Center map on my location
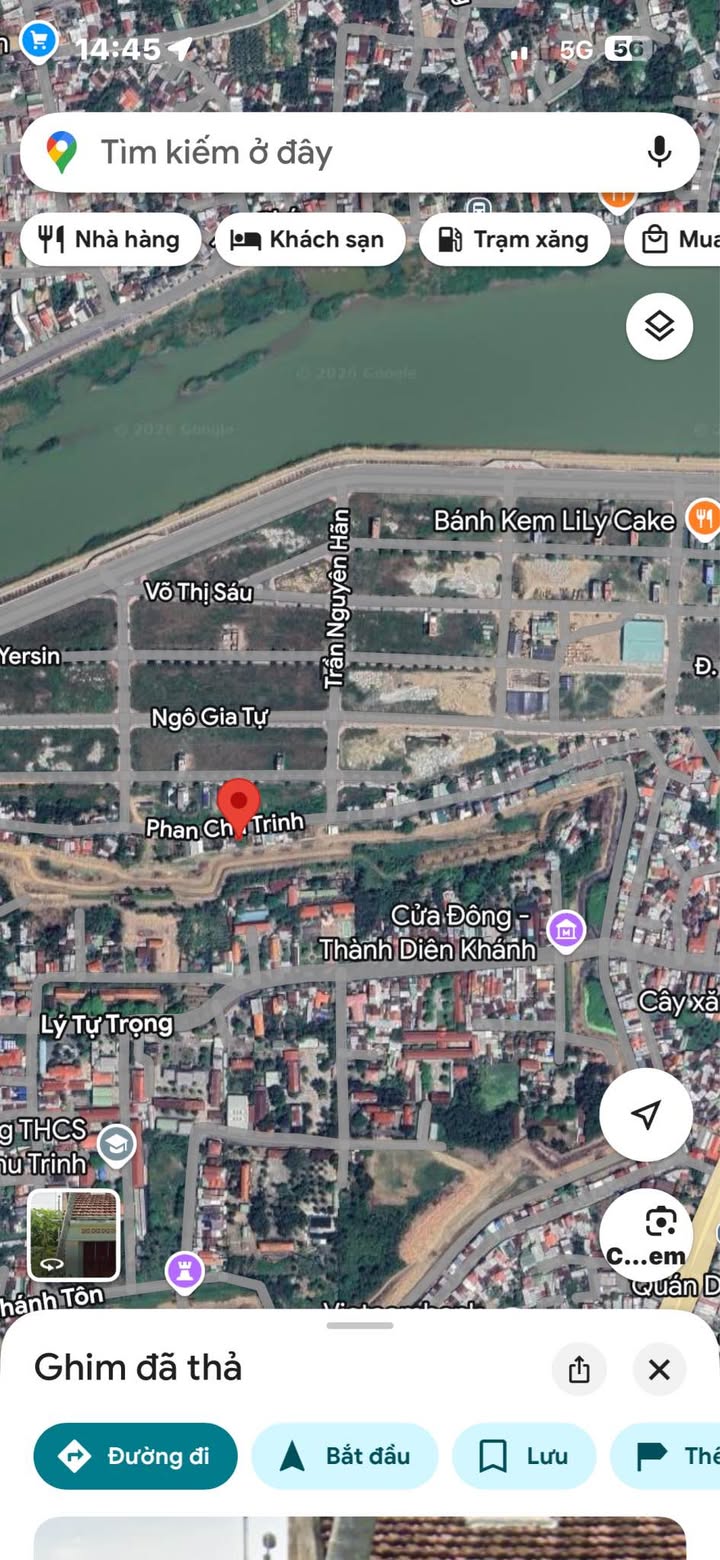 pyautogui.click(x=646, y=1114)
